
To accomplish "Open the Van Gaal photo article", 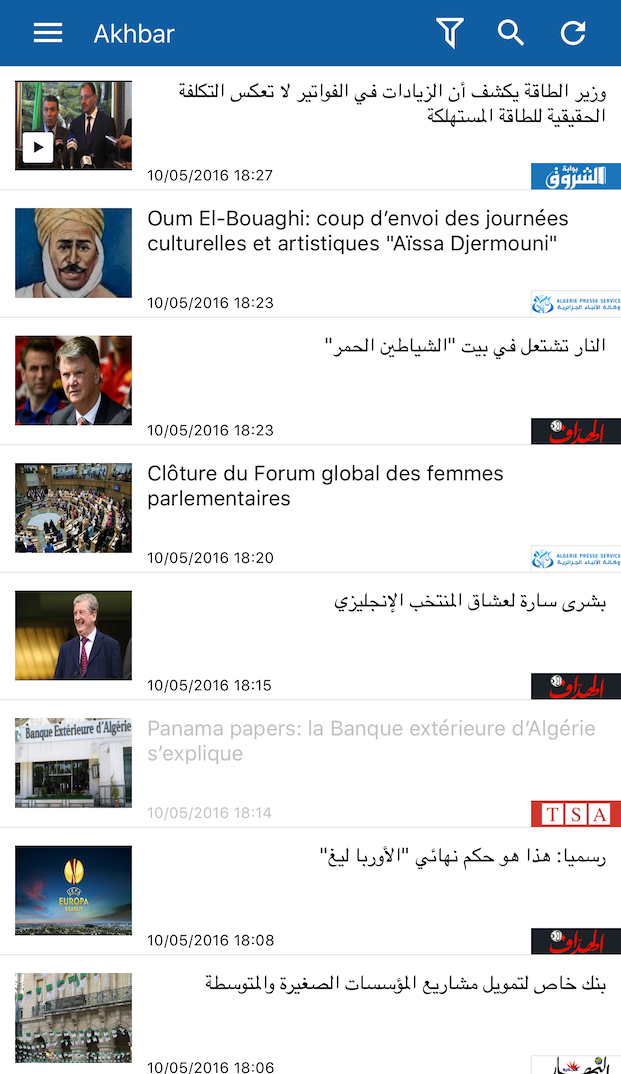I will point(310,382).
